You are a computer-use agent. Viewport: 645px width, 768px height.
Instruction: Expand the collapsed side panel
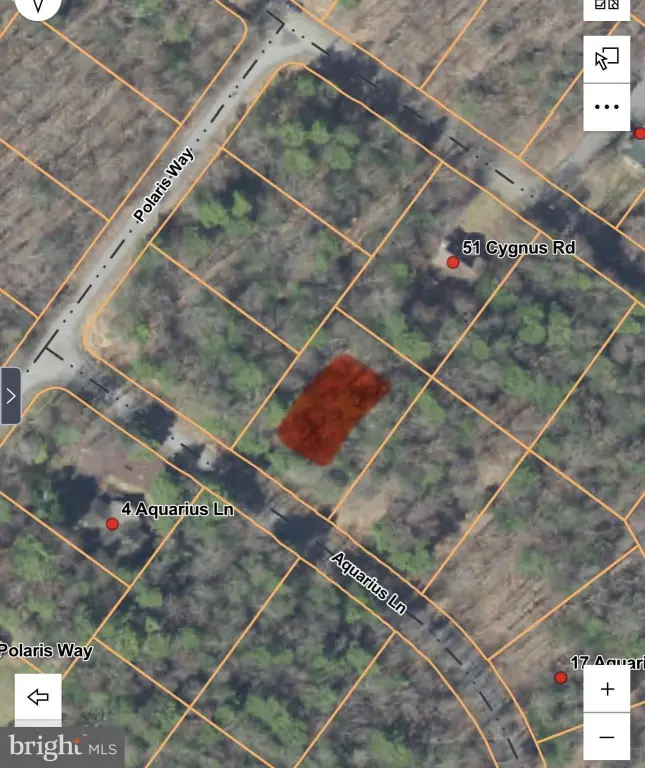pyautogui.click(x=10, y=396)
